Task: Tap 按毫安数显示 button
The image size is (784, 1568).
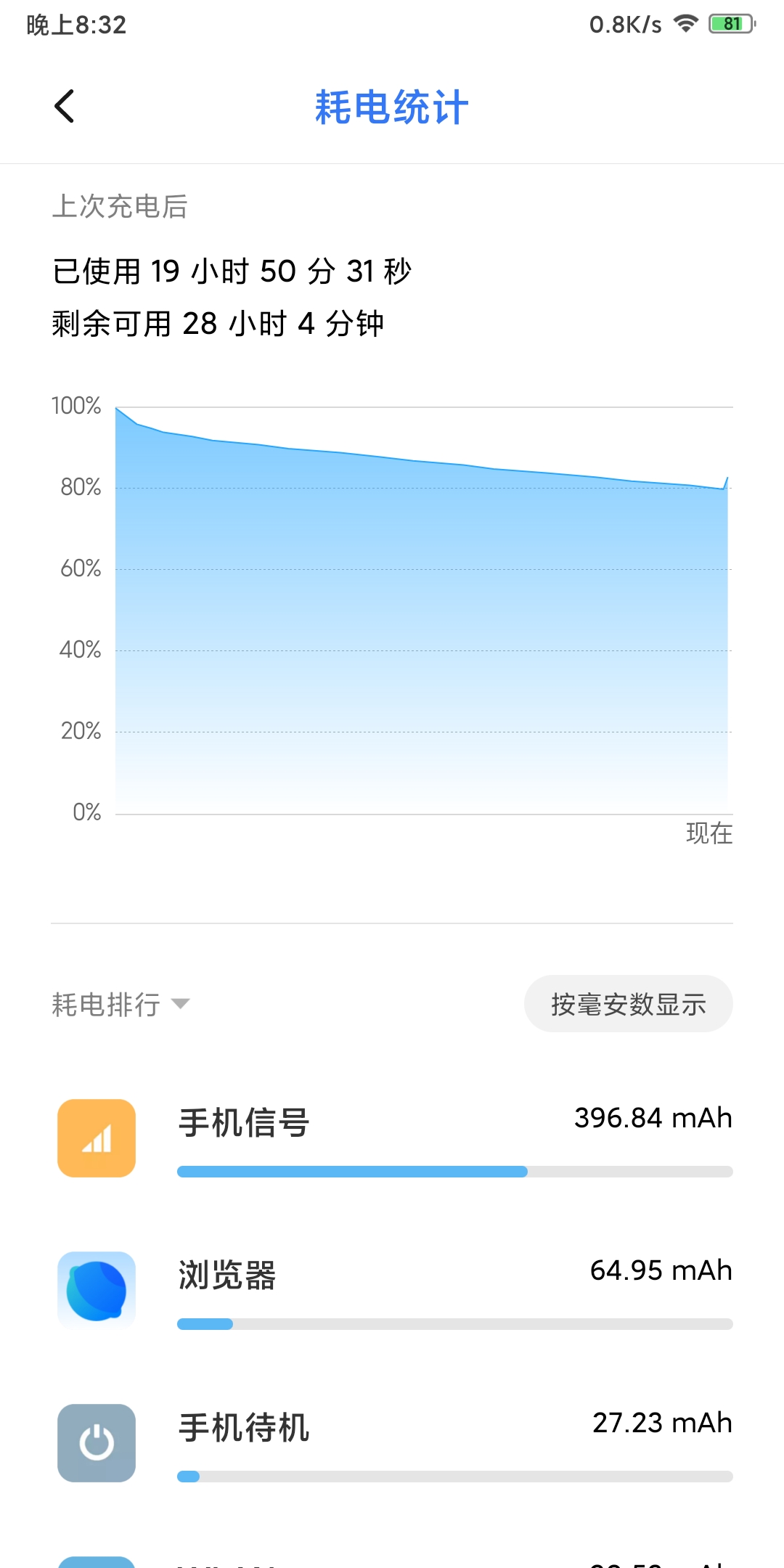Action: pos(628,1004)
